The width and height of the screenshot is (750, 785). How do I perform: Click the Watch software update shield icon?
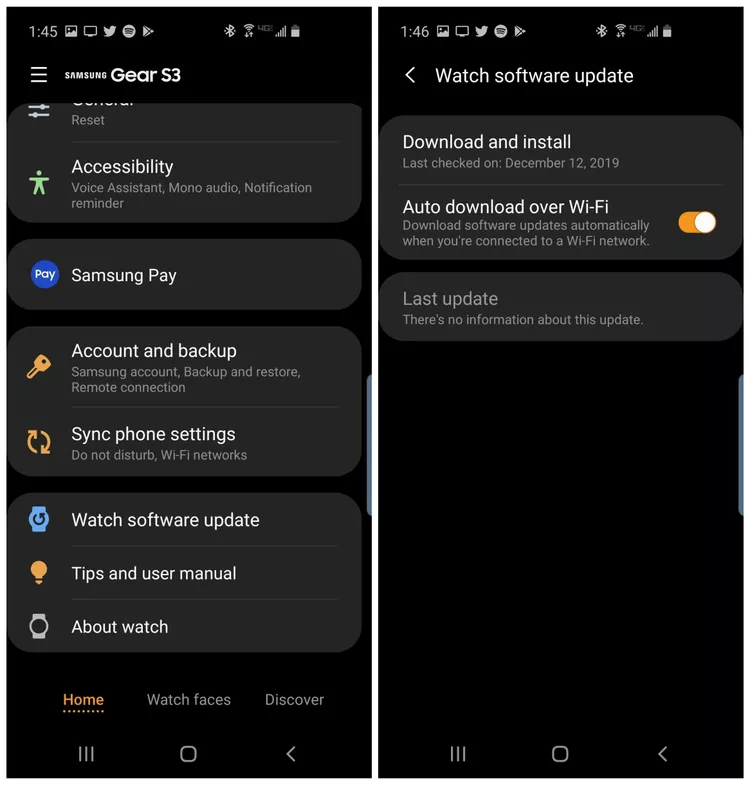(38, 519)
